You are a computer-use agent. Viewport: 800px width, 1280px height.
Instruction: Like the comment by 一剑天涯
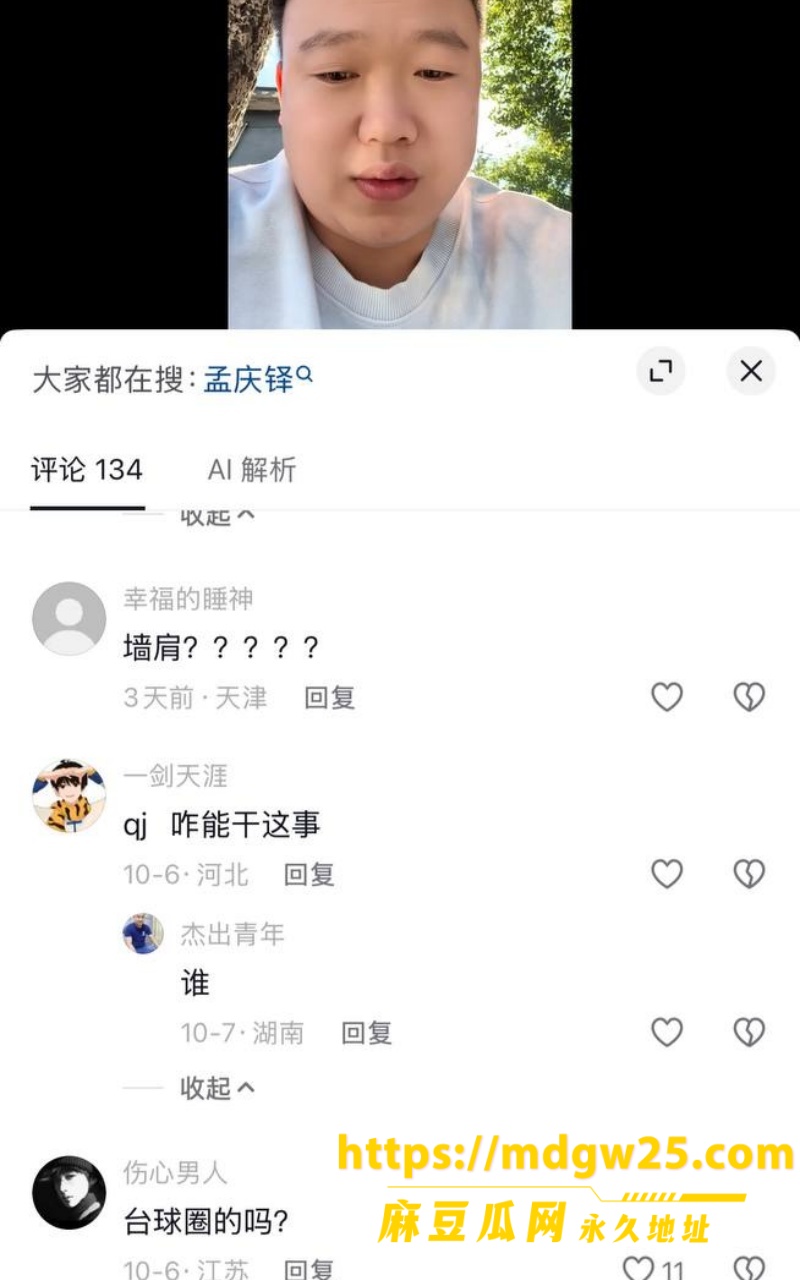point(667,874)
